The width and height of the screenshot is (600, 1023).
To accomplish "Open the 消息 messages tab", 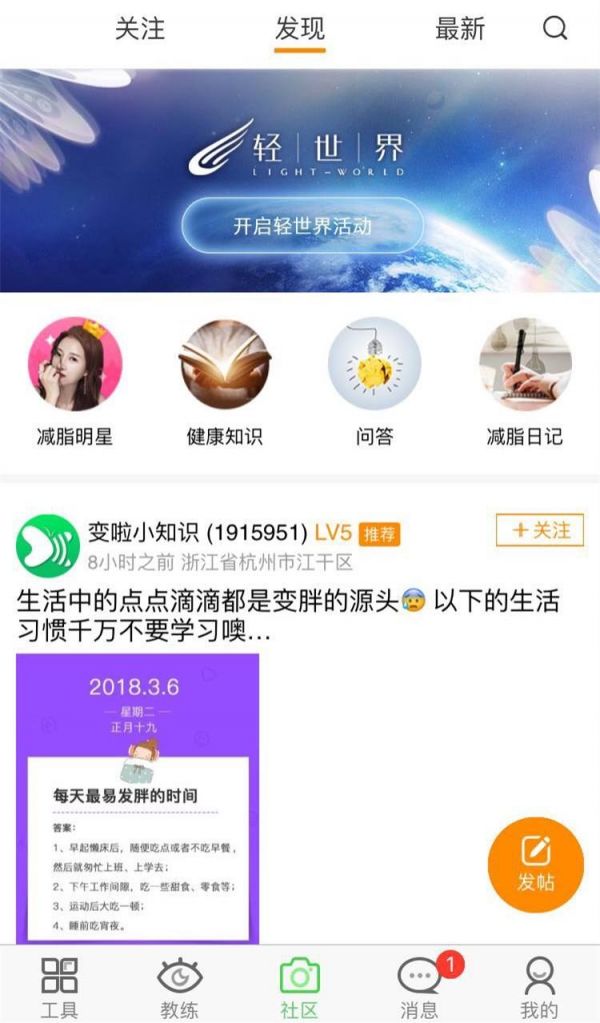I will [419, 985].
